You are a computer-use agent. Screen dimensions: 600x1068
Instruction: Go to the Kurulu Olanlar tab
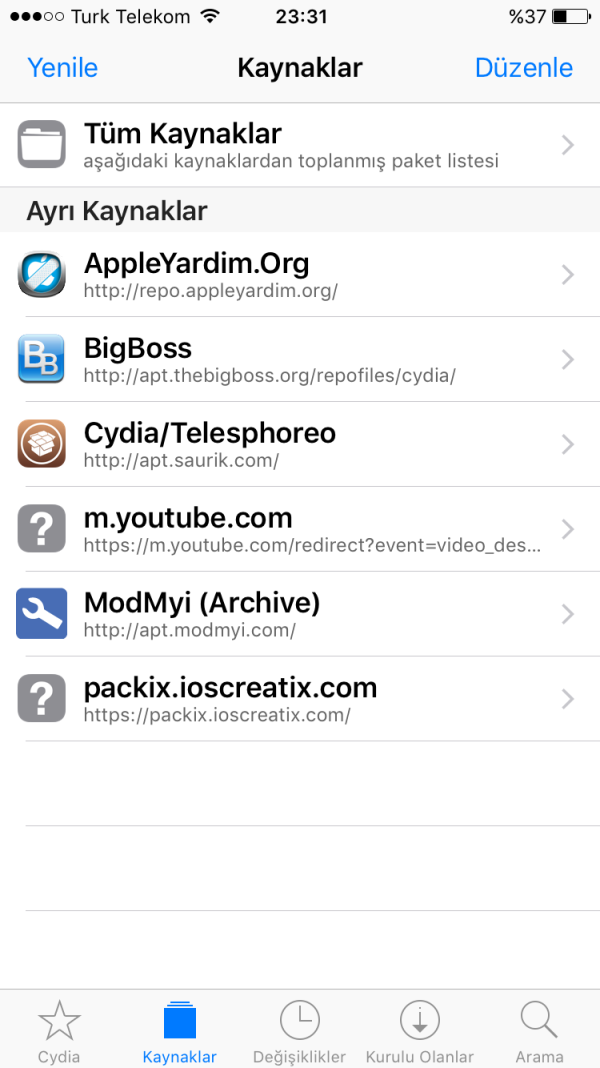coord(420,1032)
